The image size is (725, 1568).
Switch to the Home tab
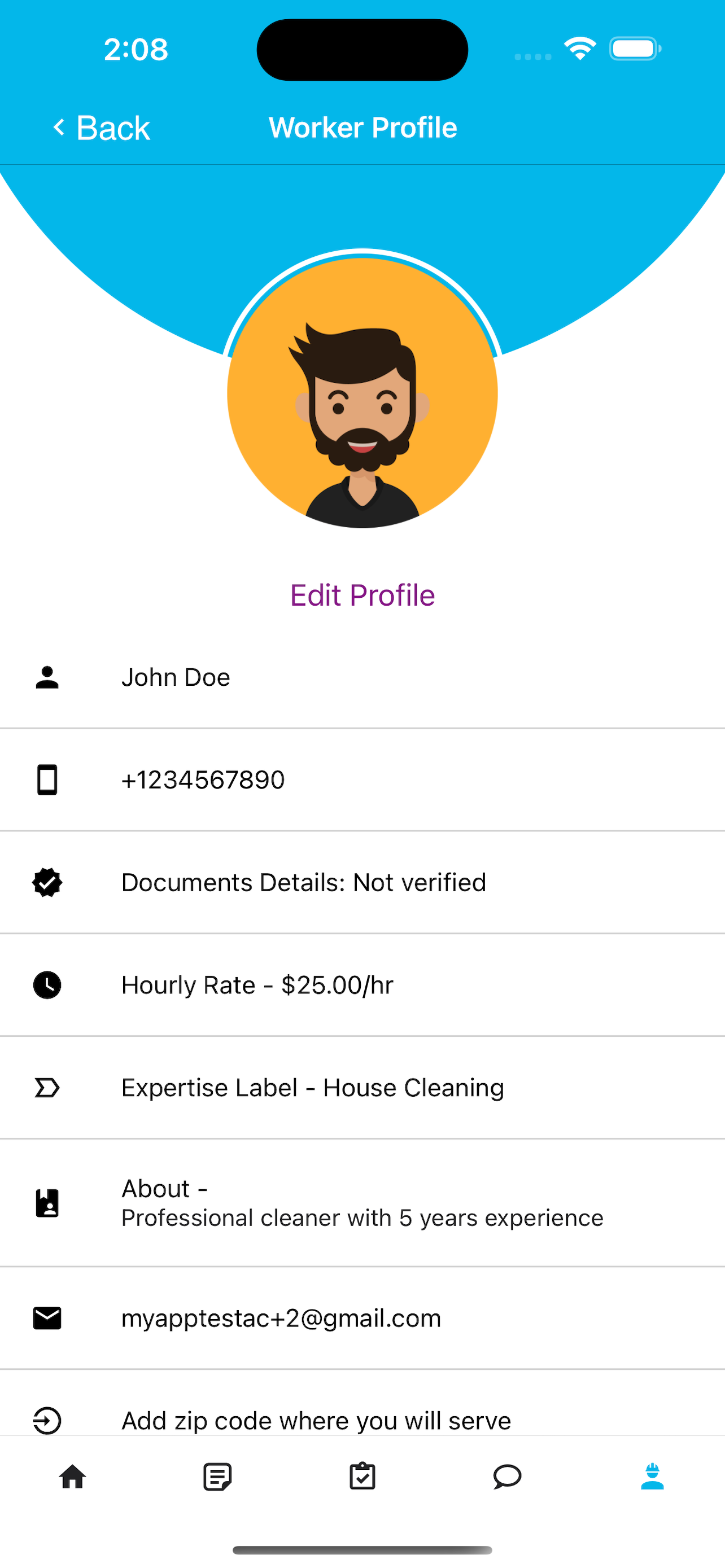coord(72,1477)
